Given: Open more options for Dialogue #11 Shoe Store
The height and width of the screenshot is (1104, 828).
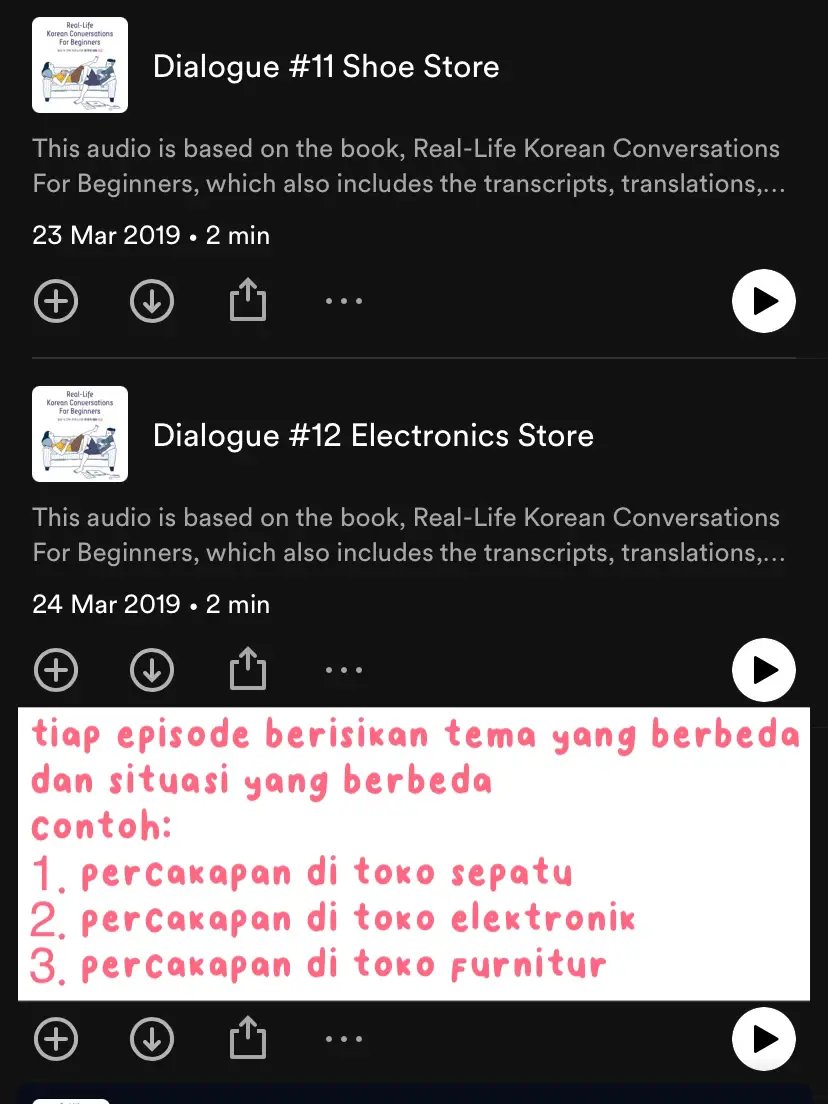Looking at the screenshot, I should (x=344, y=301).
